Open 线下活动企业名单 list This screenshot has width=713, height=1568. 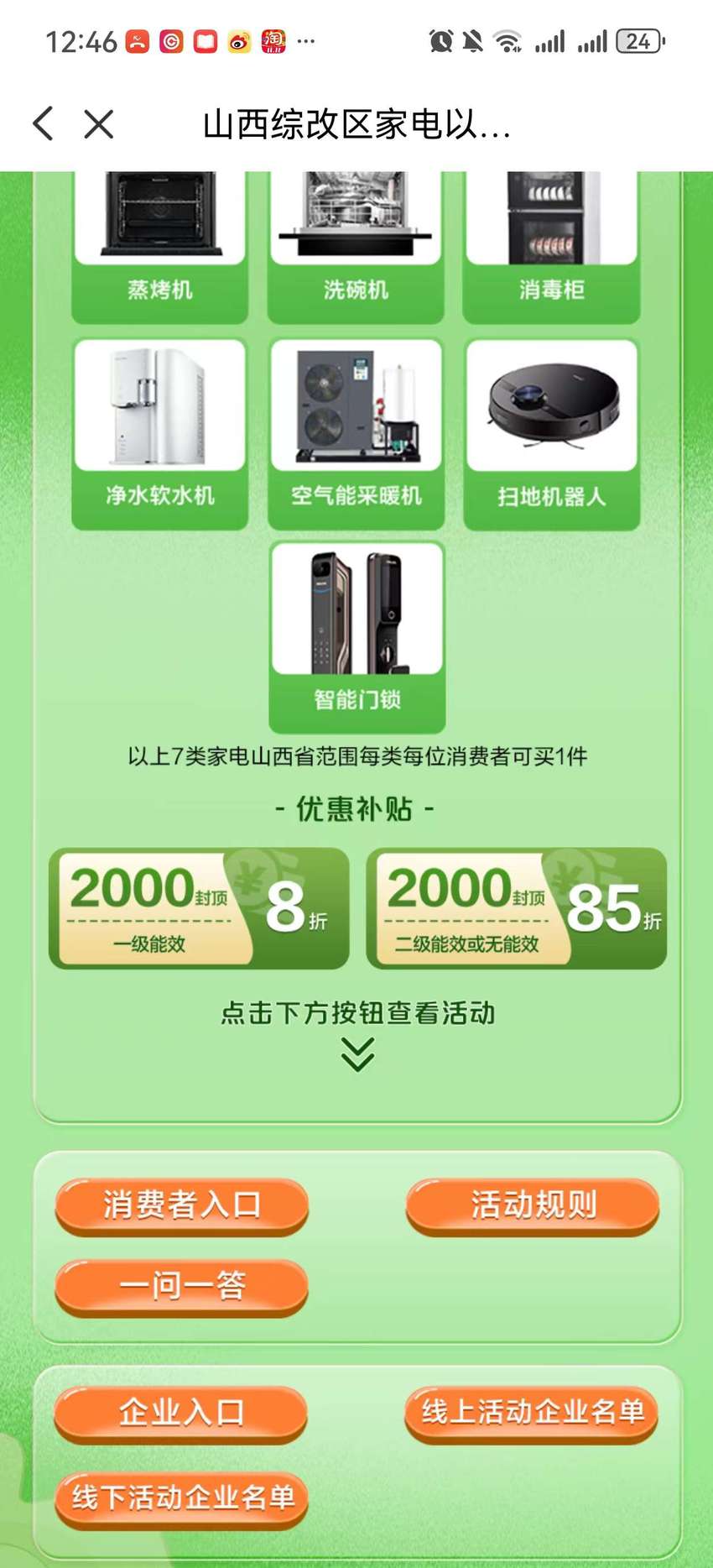182,1499
